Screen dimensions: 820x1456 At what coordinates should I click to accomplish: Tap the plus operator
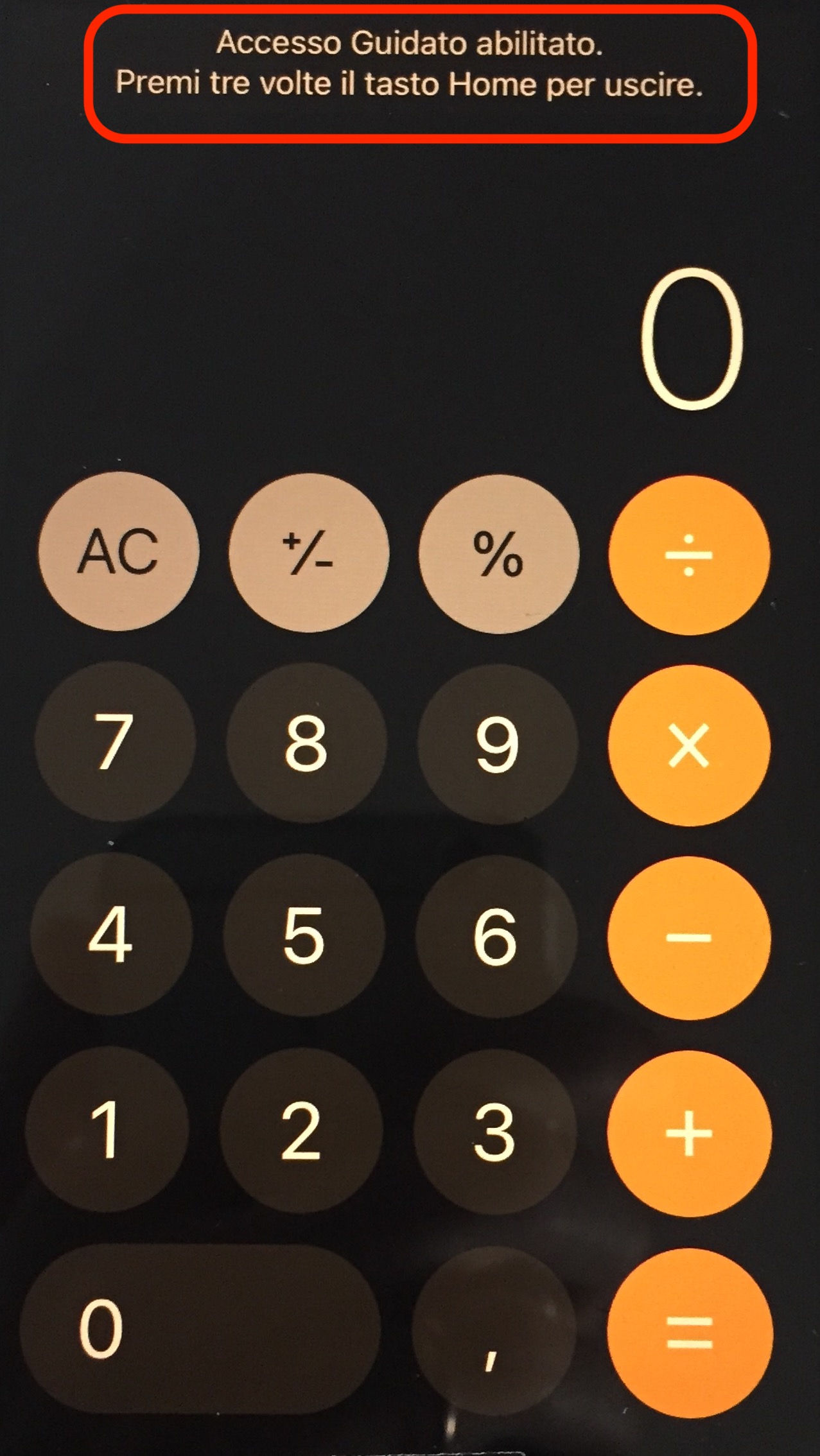pyautogui.click(x=689, y=1134)
